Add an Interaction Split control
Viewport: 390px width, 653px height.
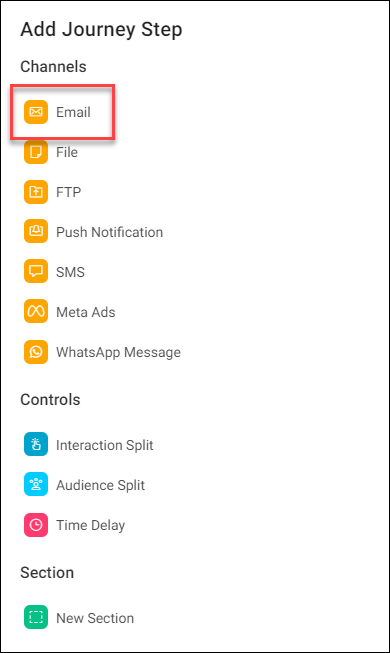pyautogui.click(x=89, y=444)
